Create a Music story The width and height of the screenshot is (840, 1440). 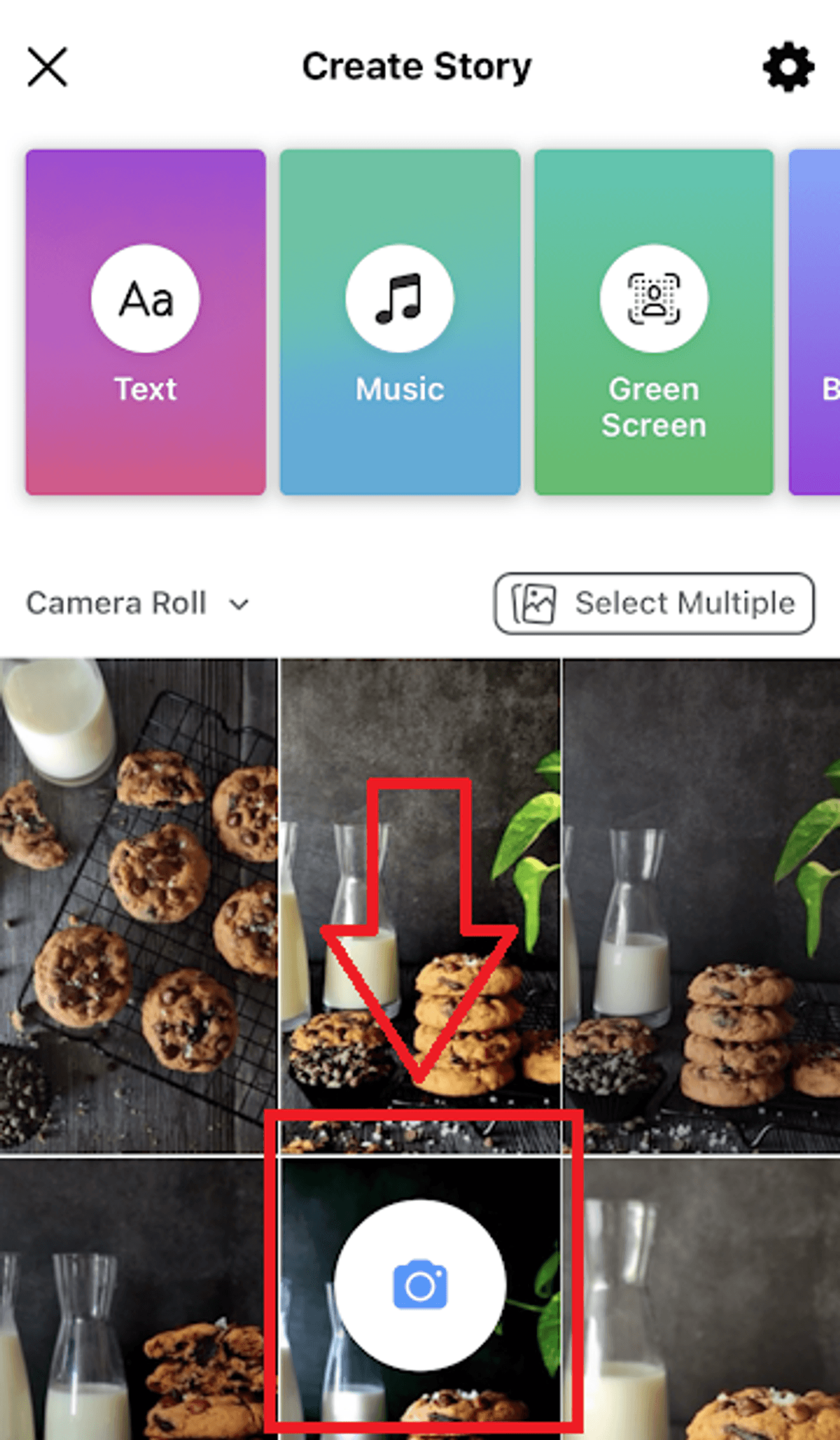(400, 322)
